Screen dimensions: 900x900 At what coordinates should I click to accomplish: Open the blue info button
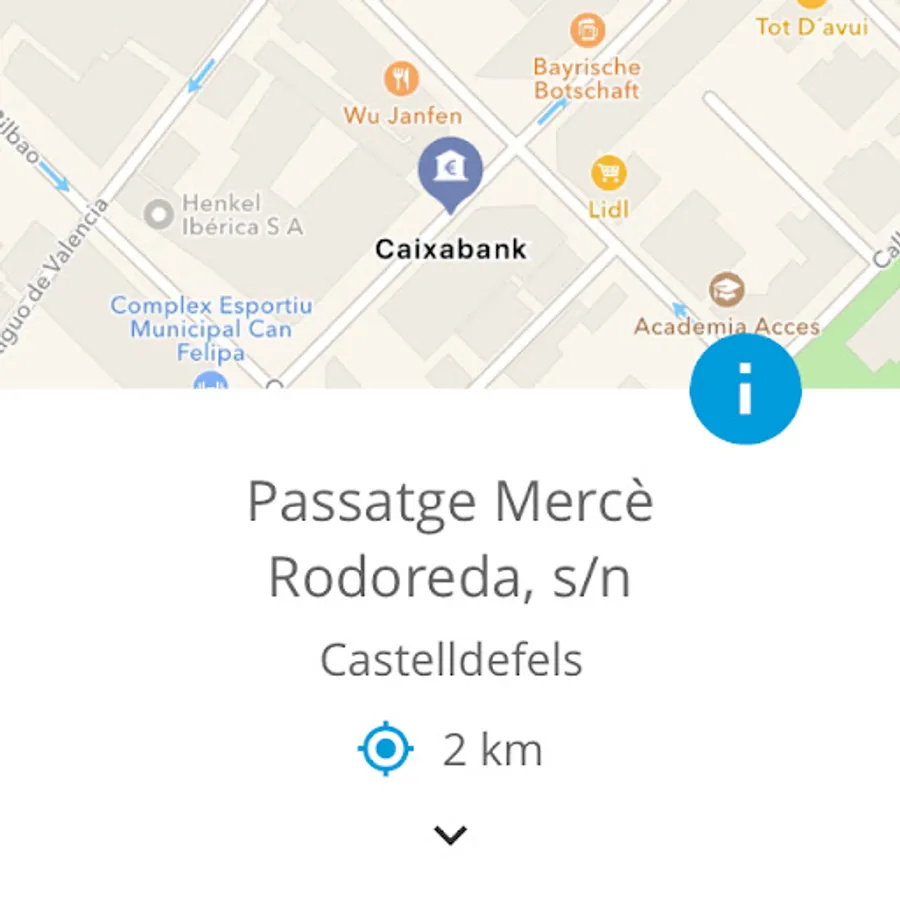pos(745,389)
